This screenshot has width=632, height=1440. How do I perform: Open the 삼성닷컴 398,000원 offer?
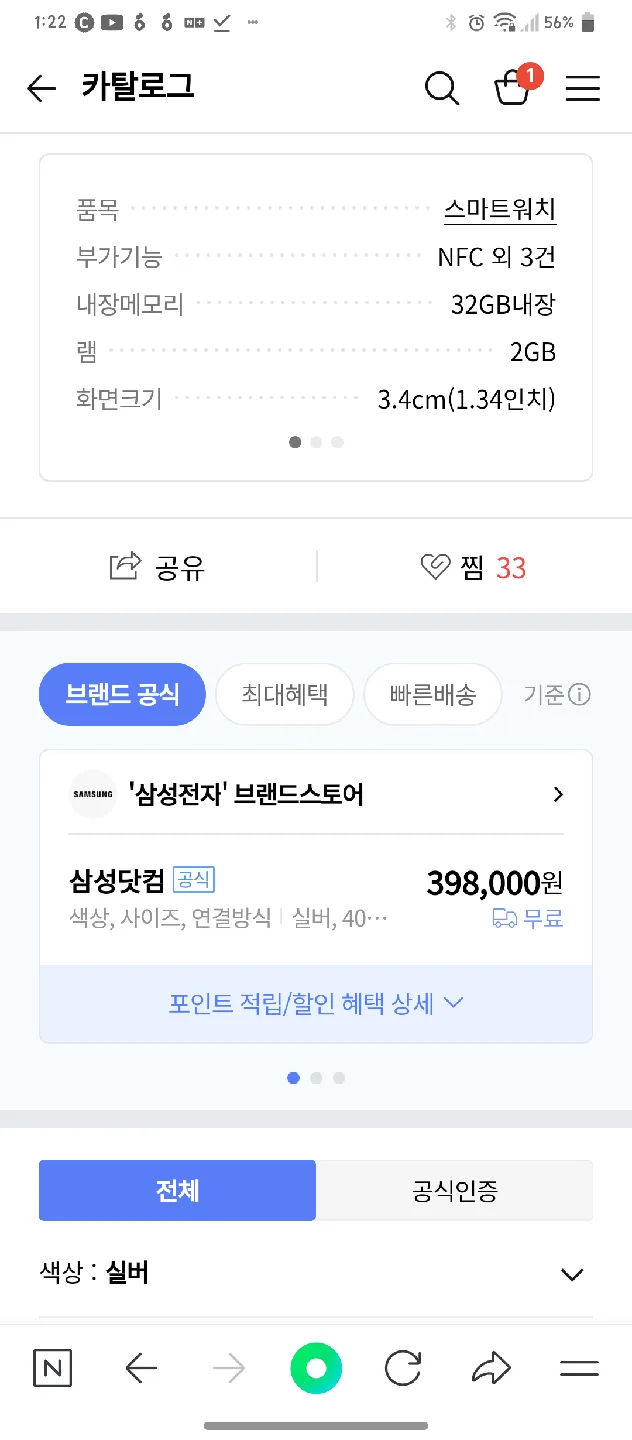tap(316, 898)
